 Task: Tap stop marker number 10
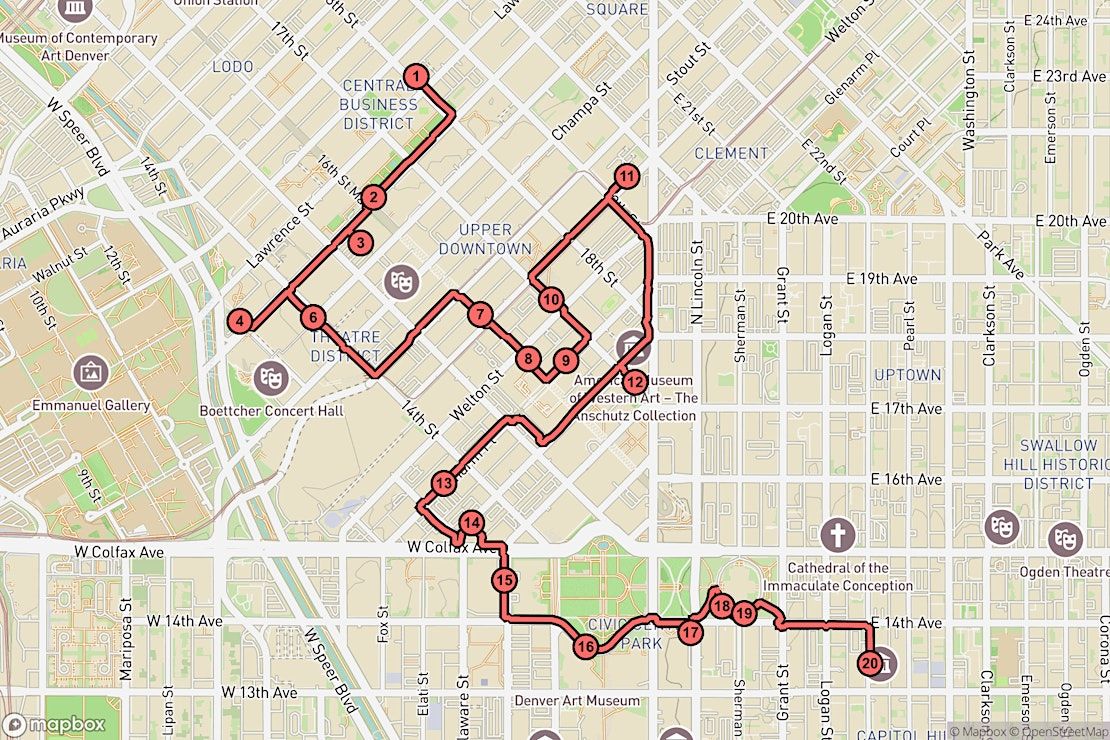coord(551,298)
